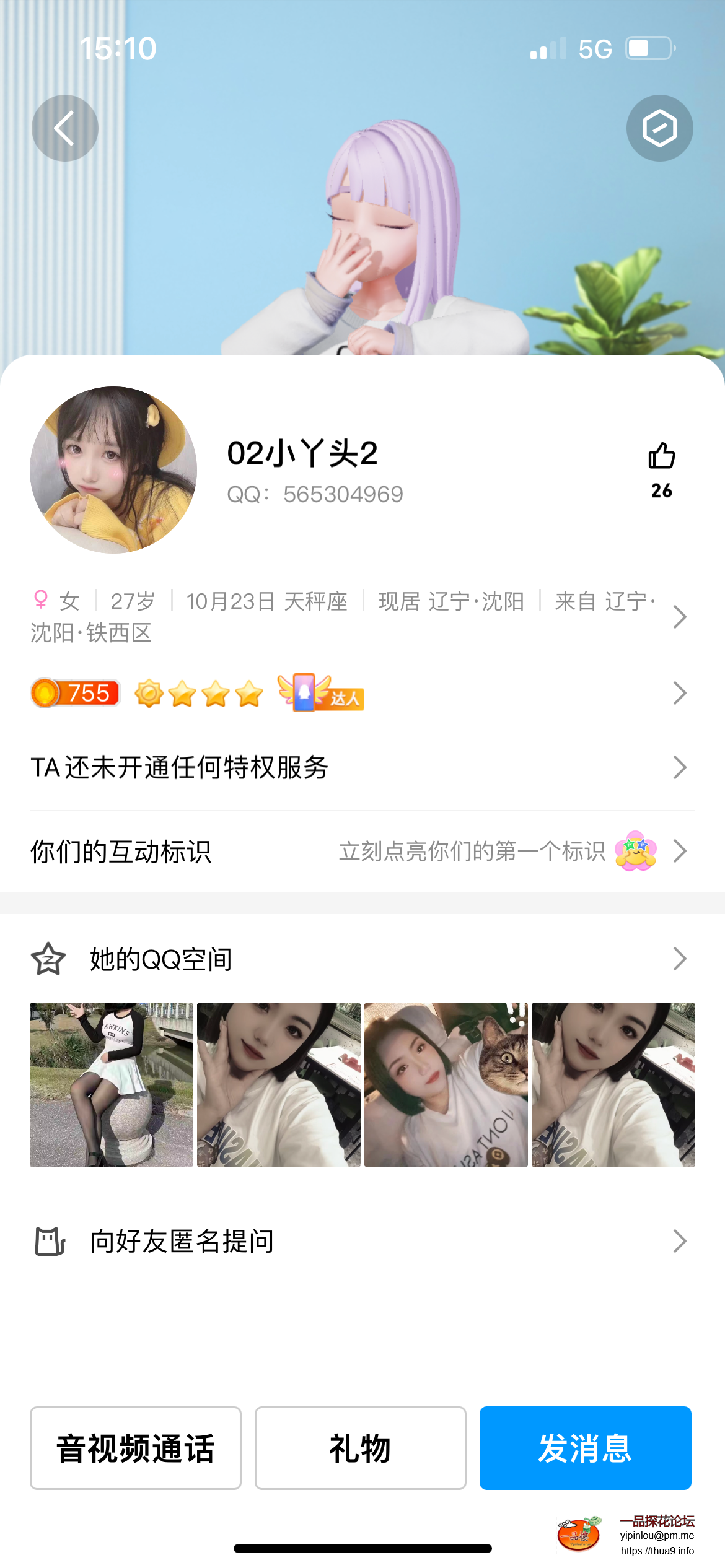The width and height of the screenshot is (725, 1568).
Task: Open TA还未开通任何特权服务 row
Action: coord(359,767)
